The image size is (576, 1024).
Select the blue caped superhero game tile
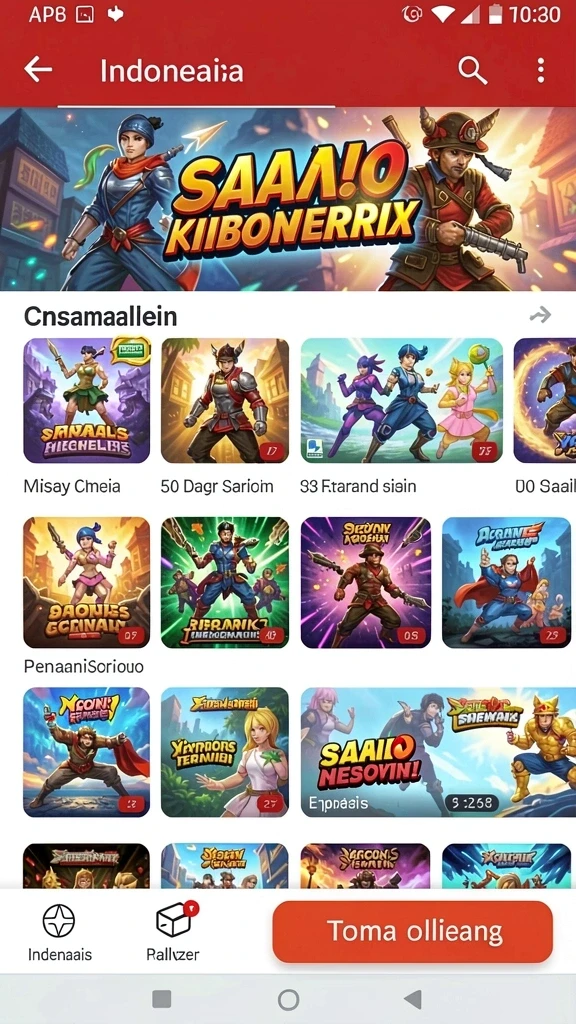506,582
